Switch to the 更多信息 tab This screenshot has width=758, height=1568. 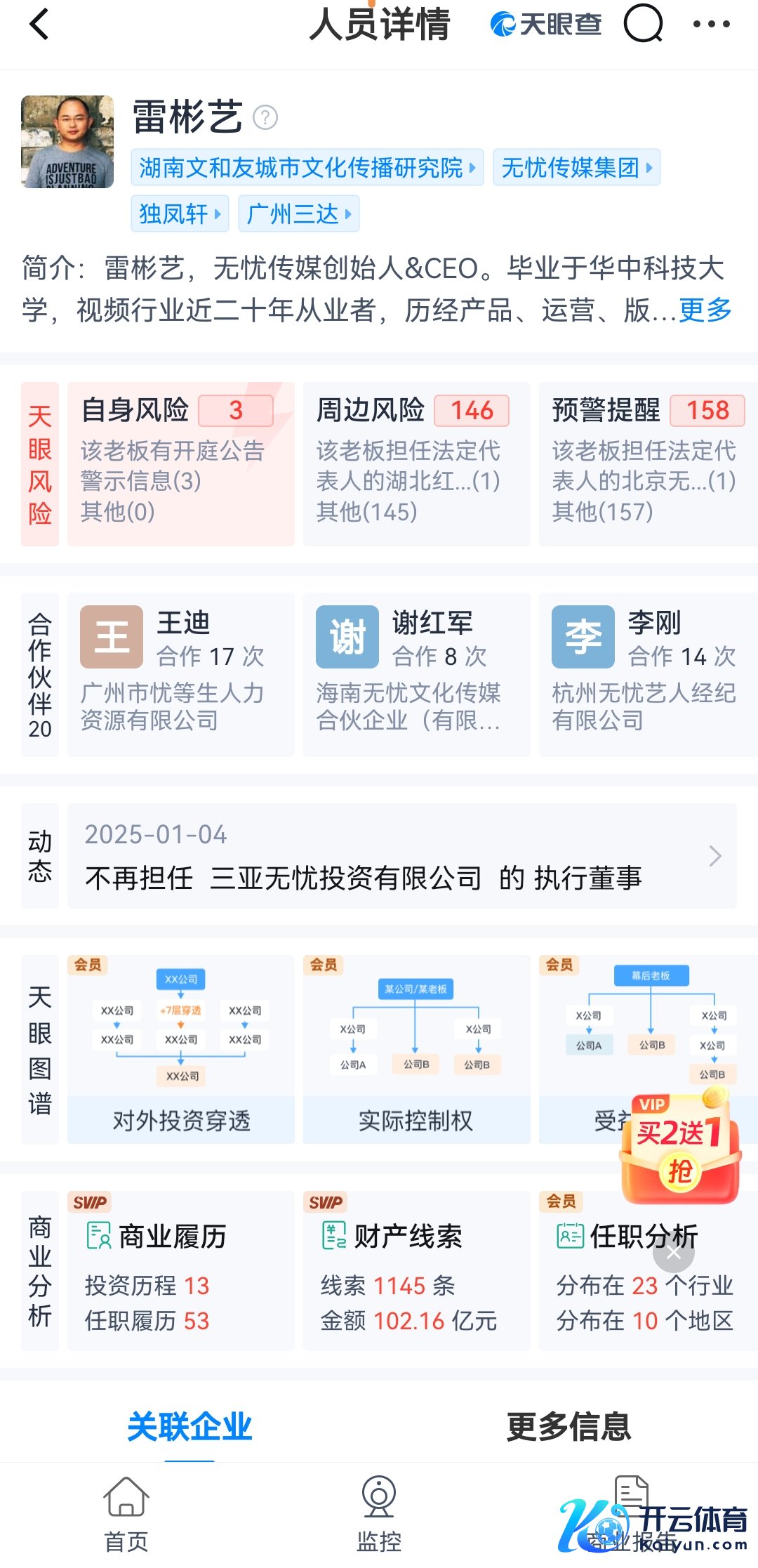[568, 1426]
